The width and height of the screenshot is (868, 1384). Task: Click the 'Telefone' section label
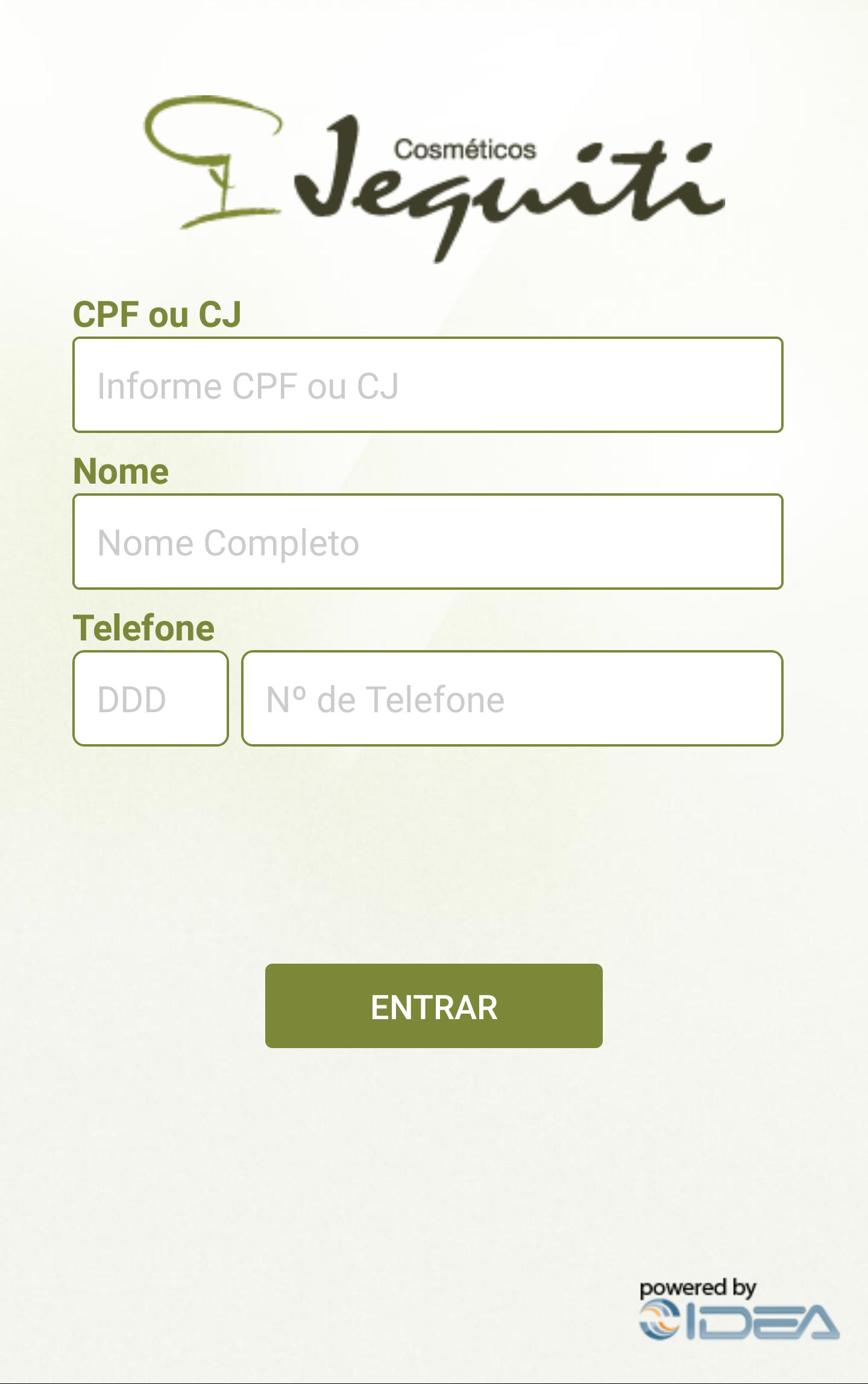coord(145,627)
